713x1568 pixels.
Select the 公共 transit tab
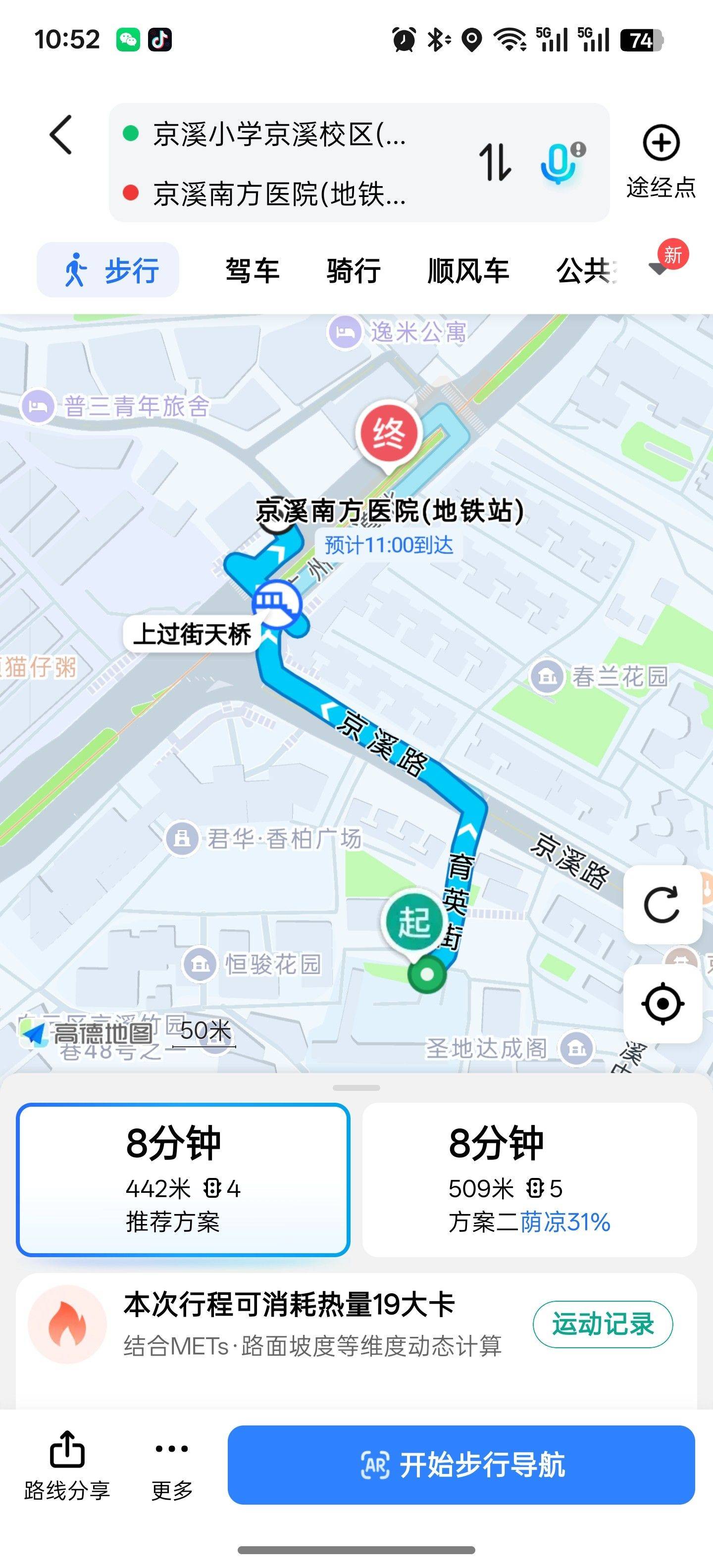tap(585, 270)
